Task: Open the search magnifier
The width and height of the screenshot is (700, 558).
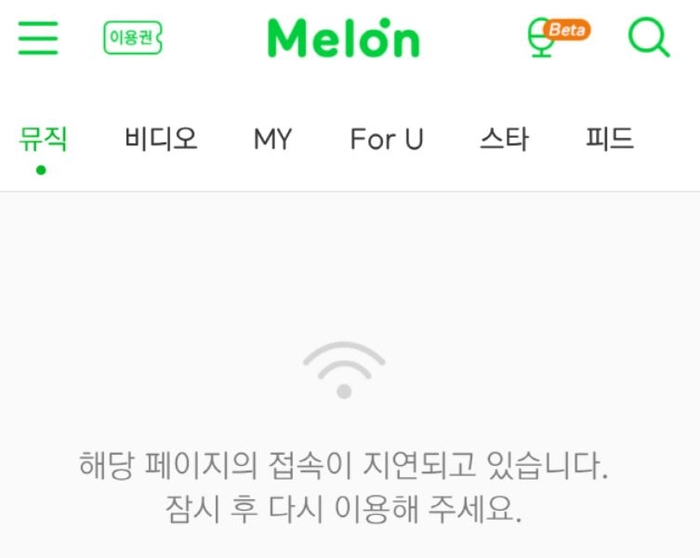Action: (649, 39)
